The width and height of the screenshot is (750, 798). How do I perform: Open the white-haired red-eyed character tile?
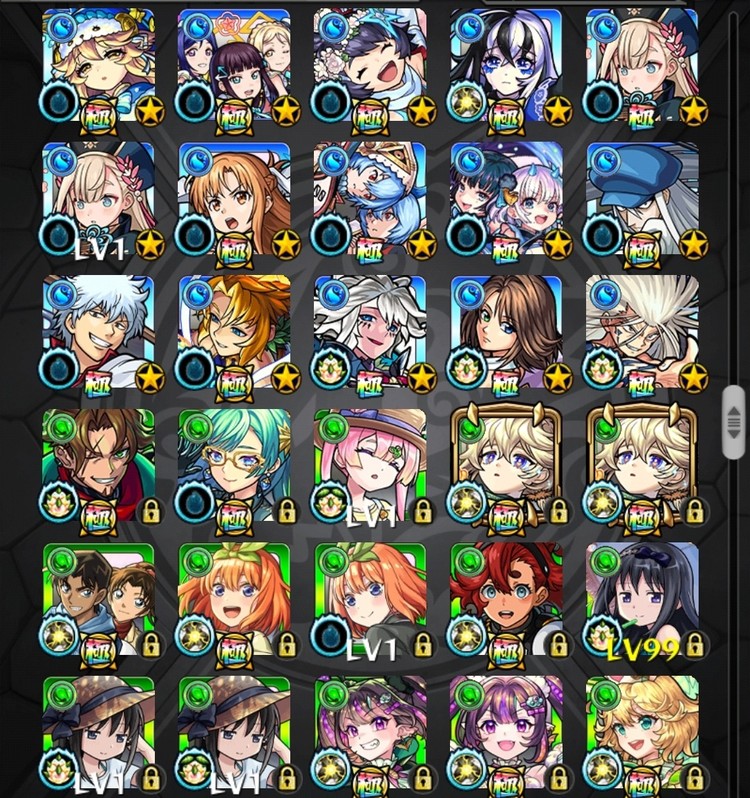(370, 331)
